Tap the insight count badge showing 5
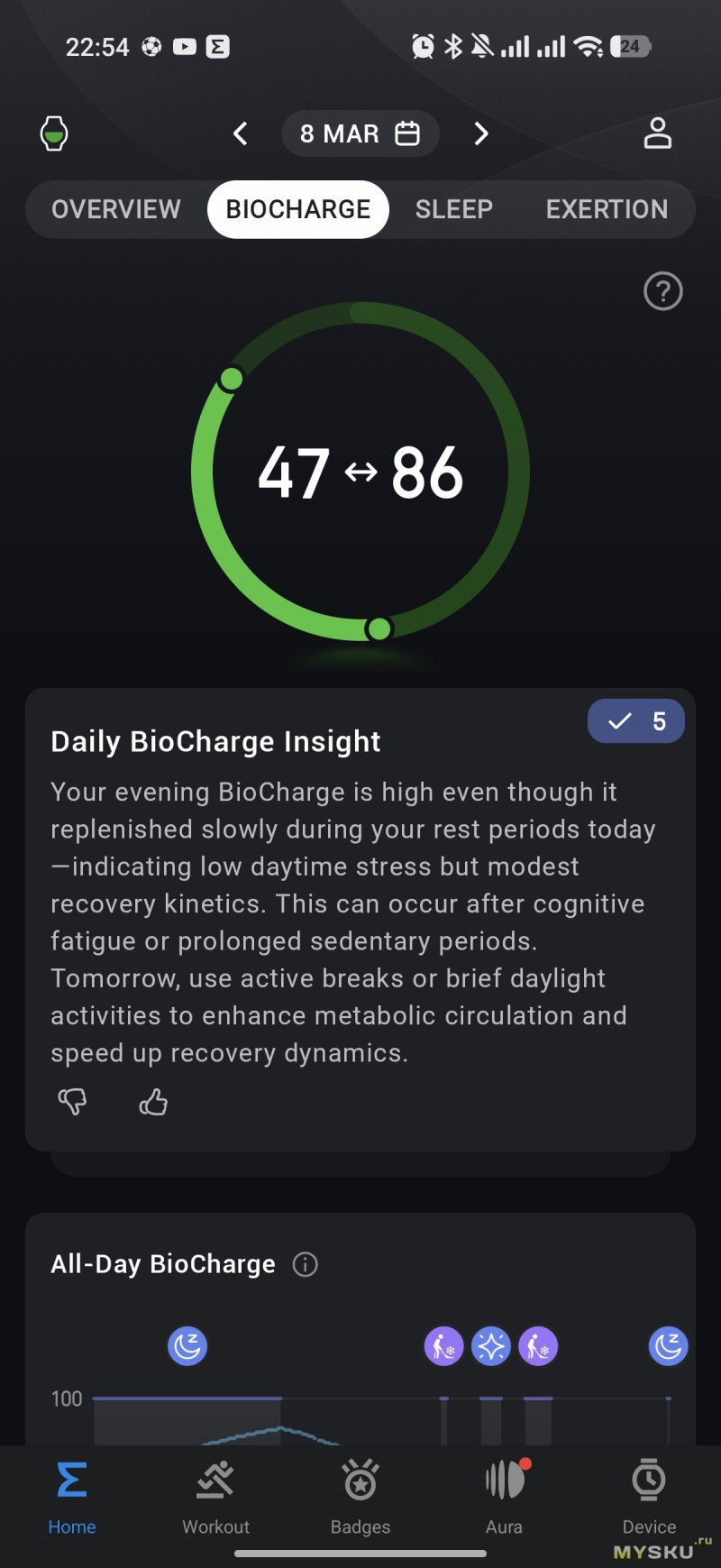This screenshot has height=1568, width=721. [636, 721]
